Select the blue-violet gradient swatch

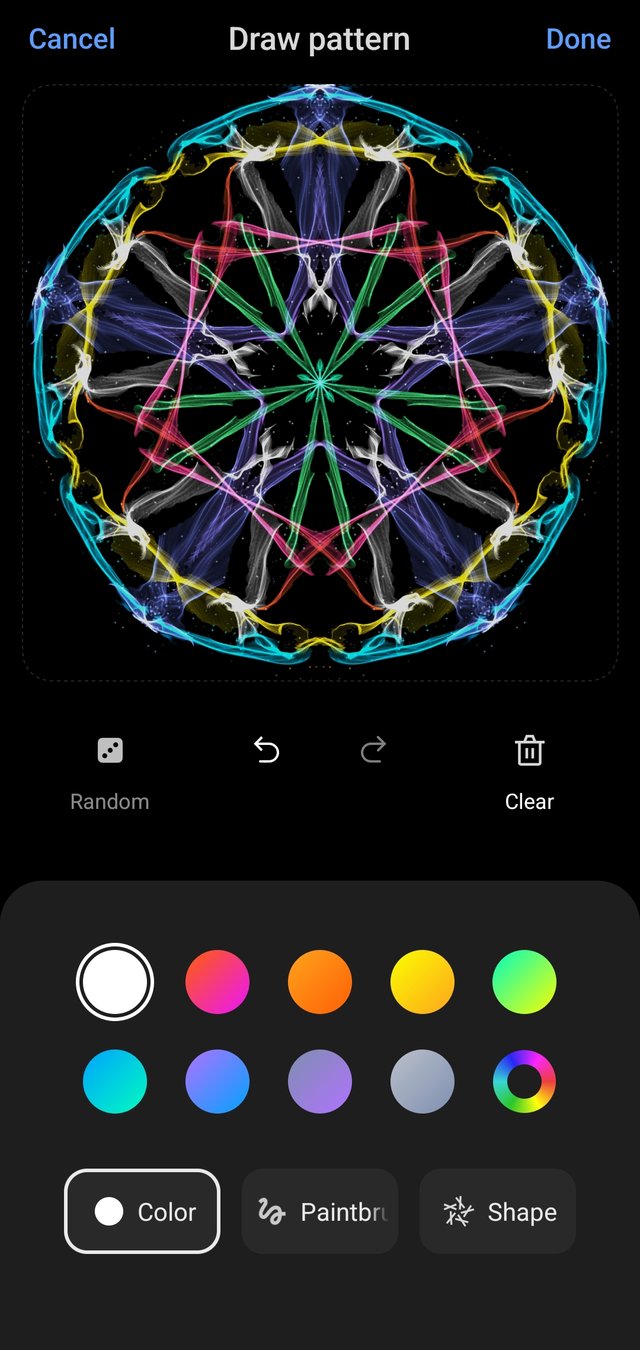pyautogui.click(x=217, y=1081)
